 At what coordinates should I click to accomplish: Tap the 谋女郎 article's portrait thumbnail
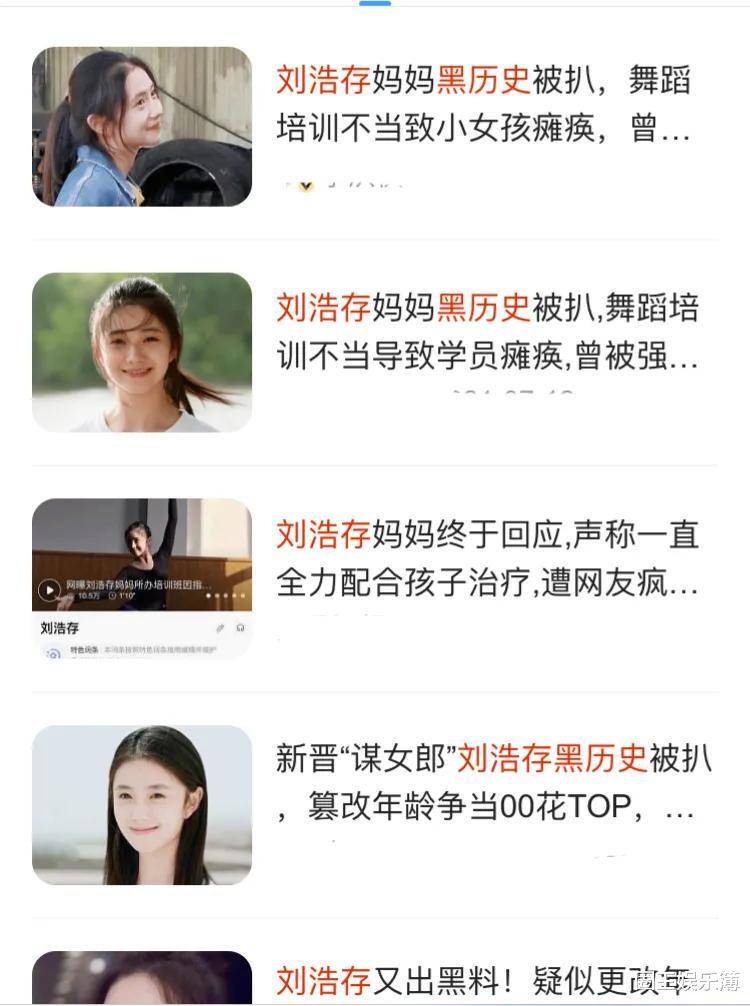coord(142,805)
